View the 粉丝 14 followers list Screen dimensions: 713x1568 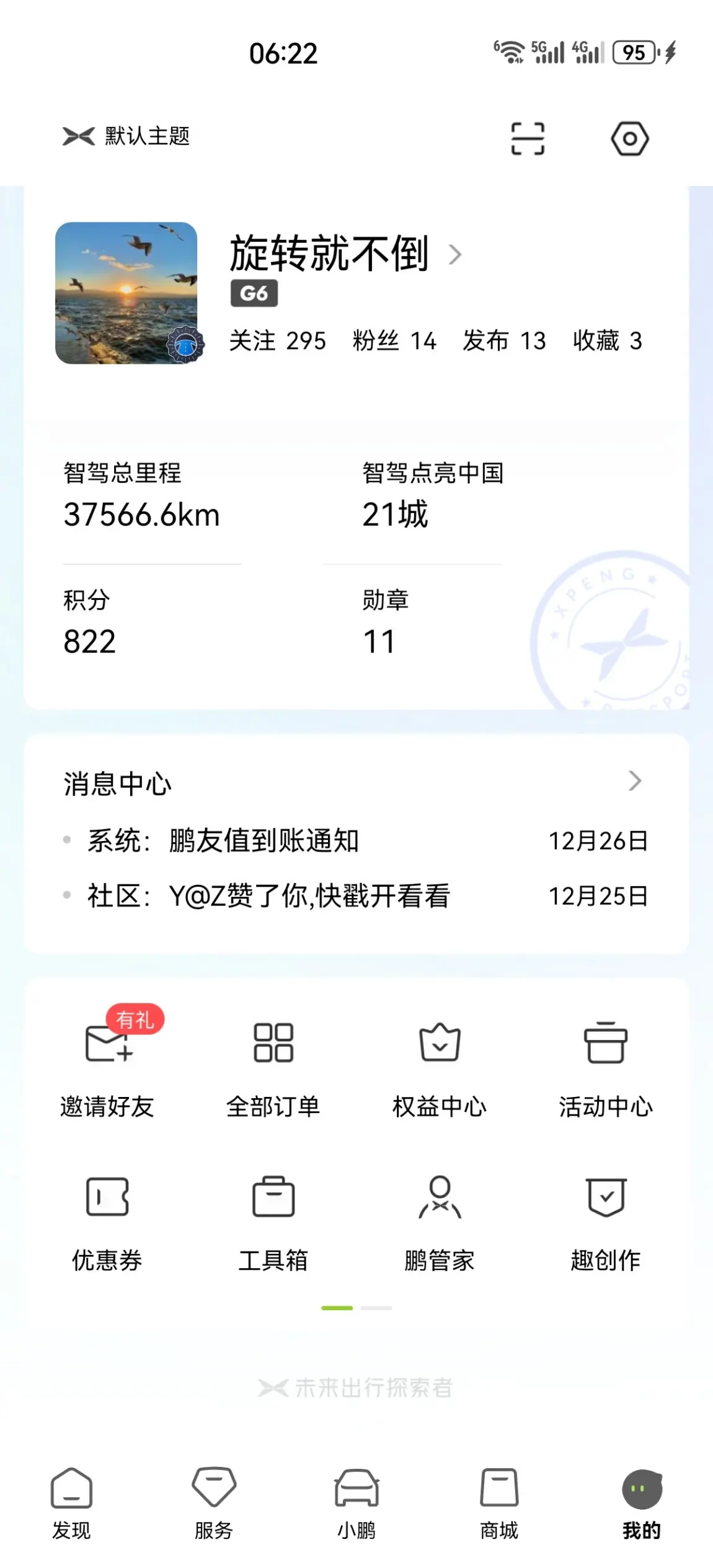point(394,341)
